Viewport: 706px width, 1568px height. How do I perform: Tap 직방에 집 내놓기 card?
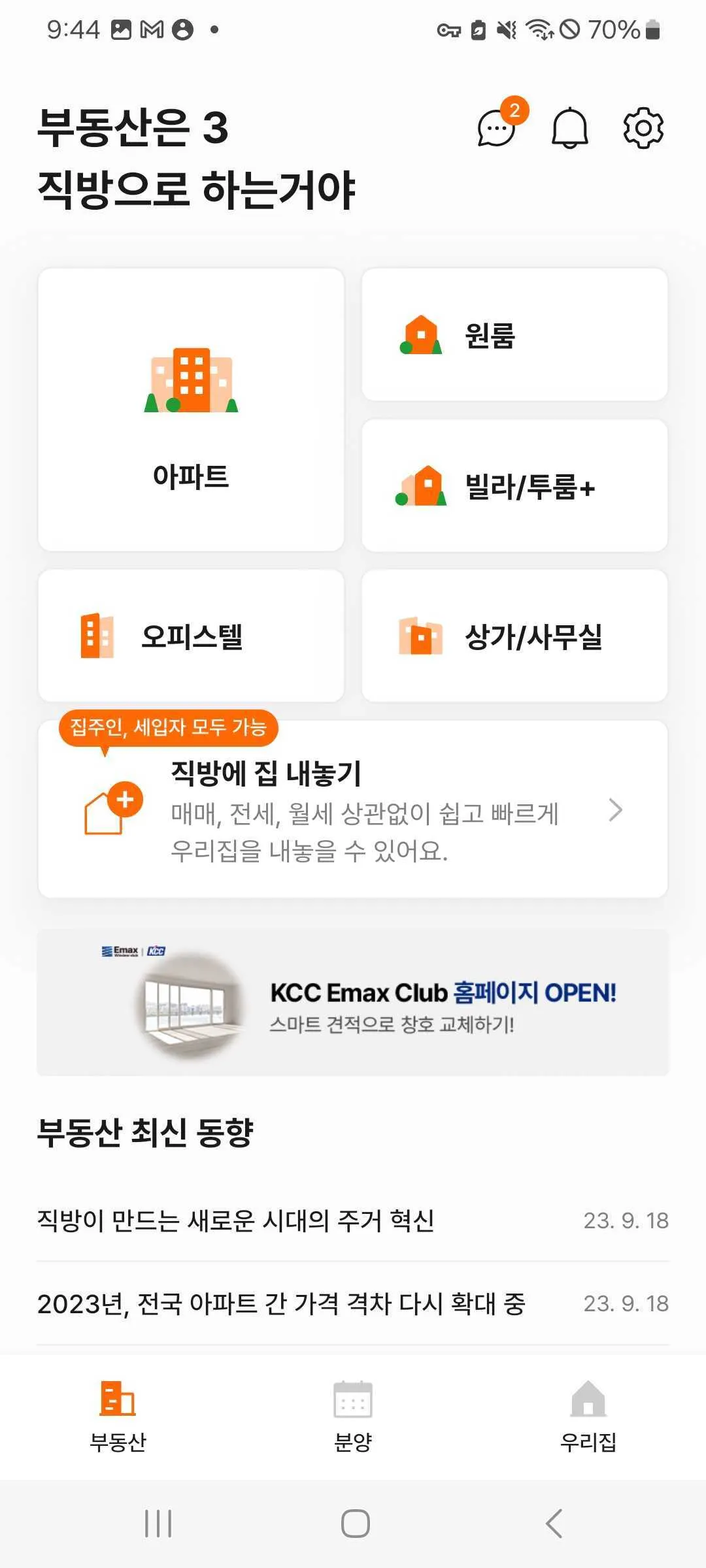coord(353,810)
